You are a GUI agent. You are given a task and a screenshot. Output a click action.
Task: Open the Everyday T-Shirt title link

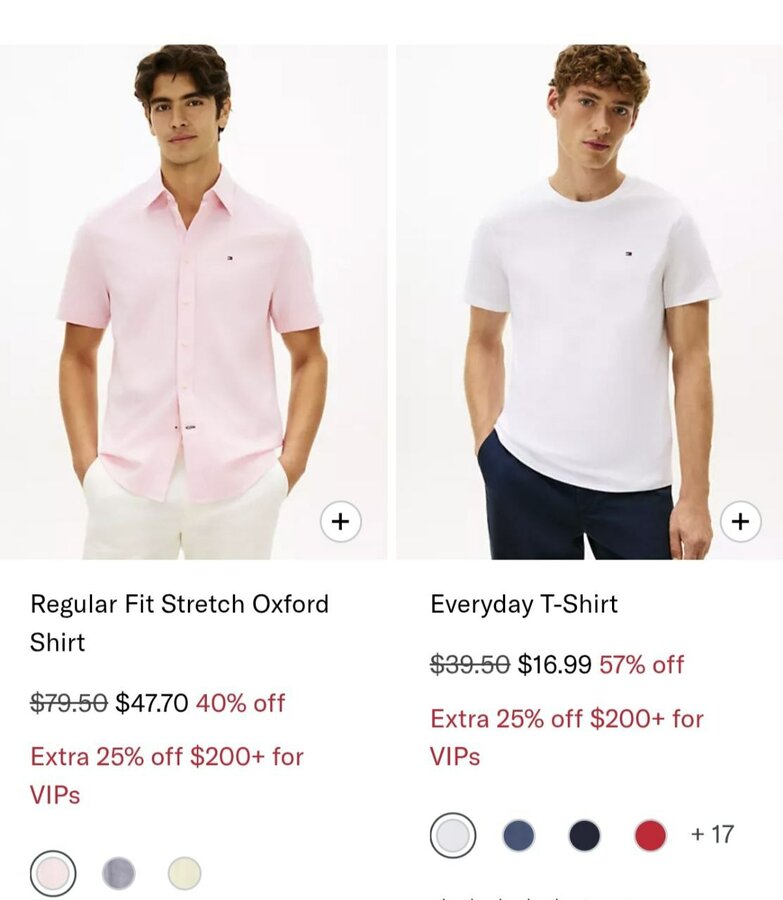(x=524, y=604)
